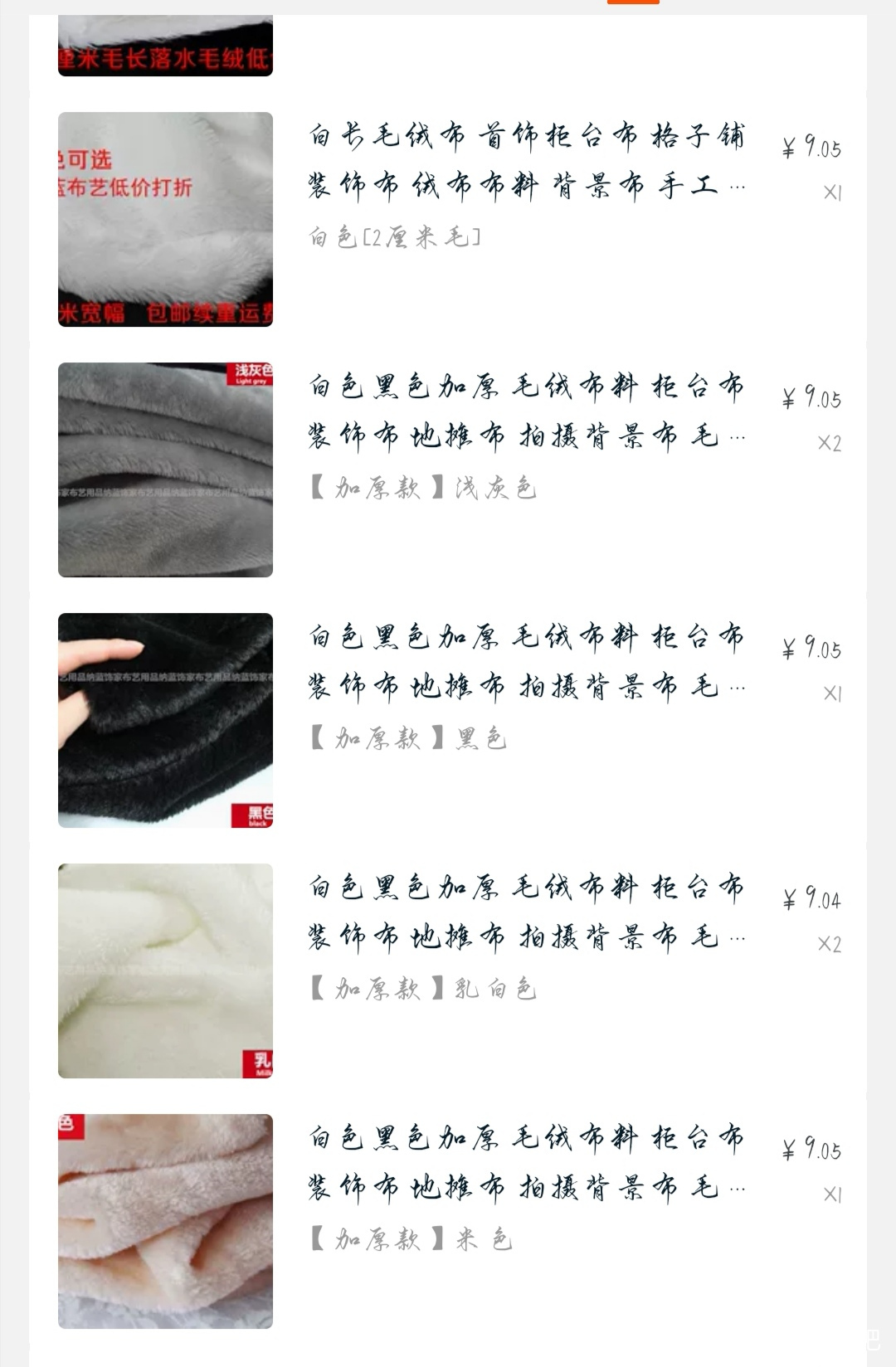This screenshot has height=1367, width=896.
Task: Select the 【加厚款】米色 fabric item
Action: (x=526, y=1162)
